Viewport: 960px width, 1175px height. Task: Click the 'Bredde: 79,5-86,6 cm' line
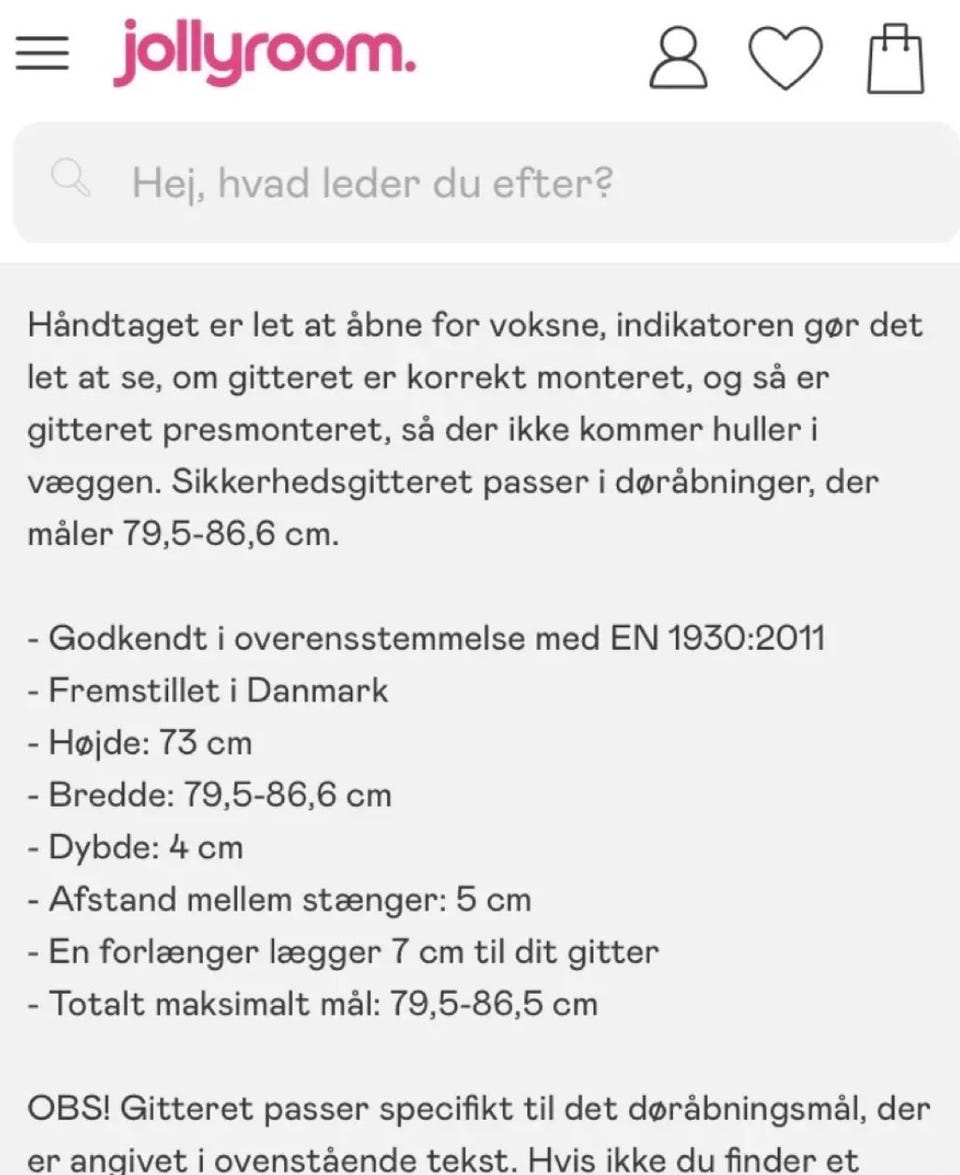(x=210, y=795)
